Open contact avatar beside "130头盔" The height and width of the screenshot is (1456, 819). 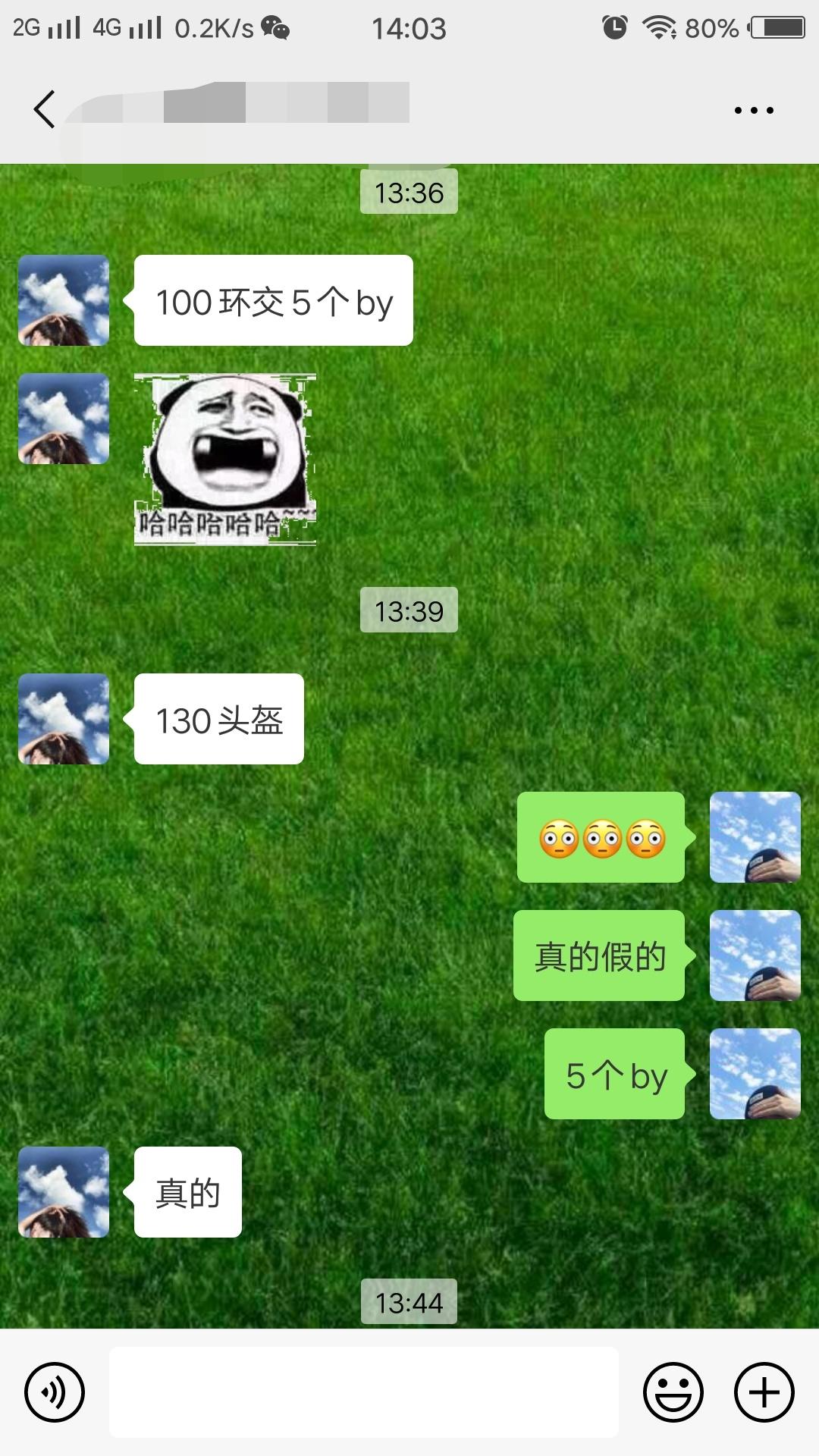[64, 719]
